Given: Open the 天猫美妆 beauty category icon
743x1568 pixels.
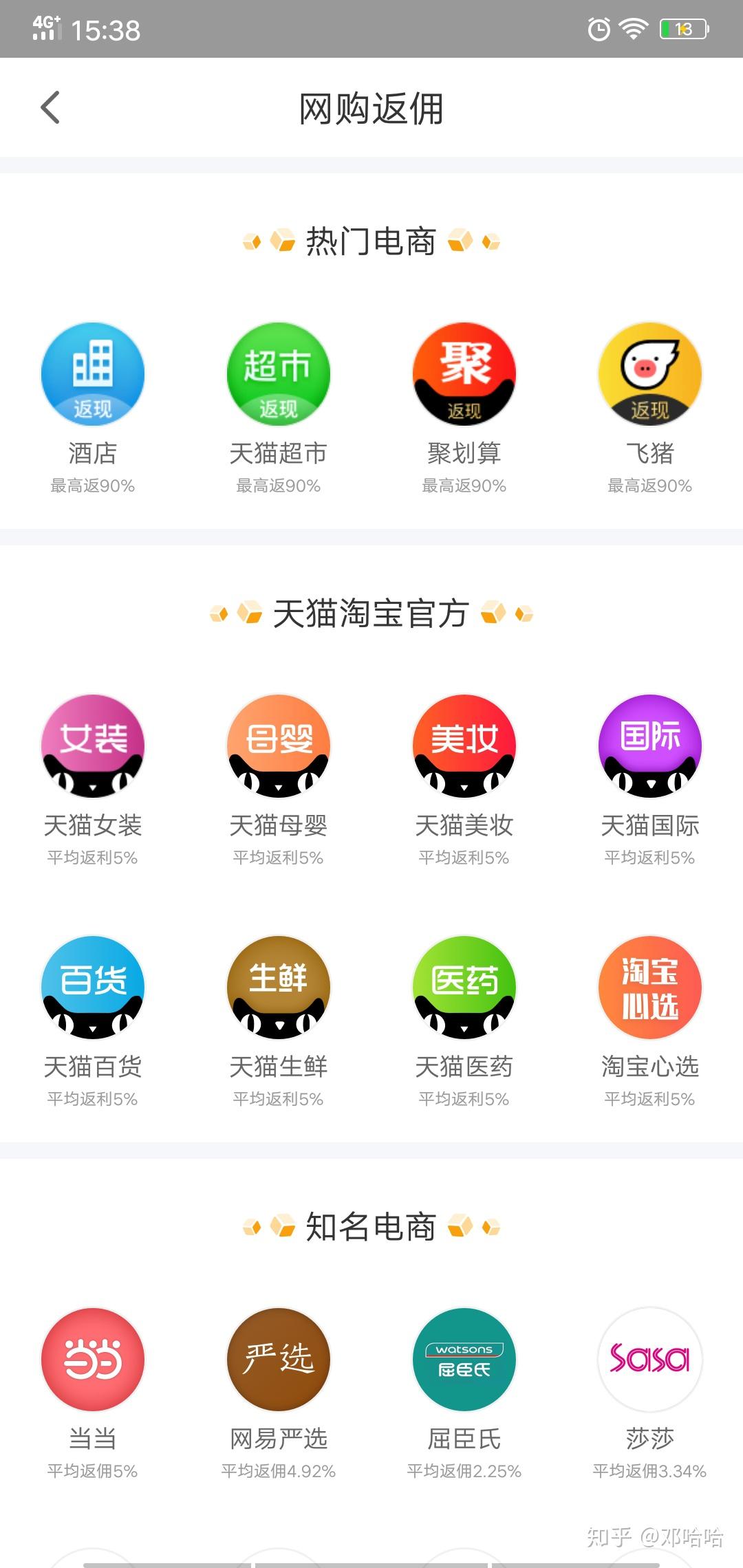Looking at the screenshot, I should coord(463,748).
